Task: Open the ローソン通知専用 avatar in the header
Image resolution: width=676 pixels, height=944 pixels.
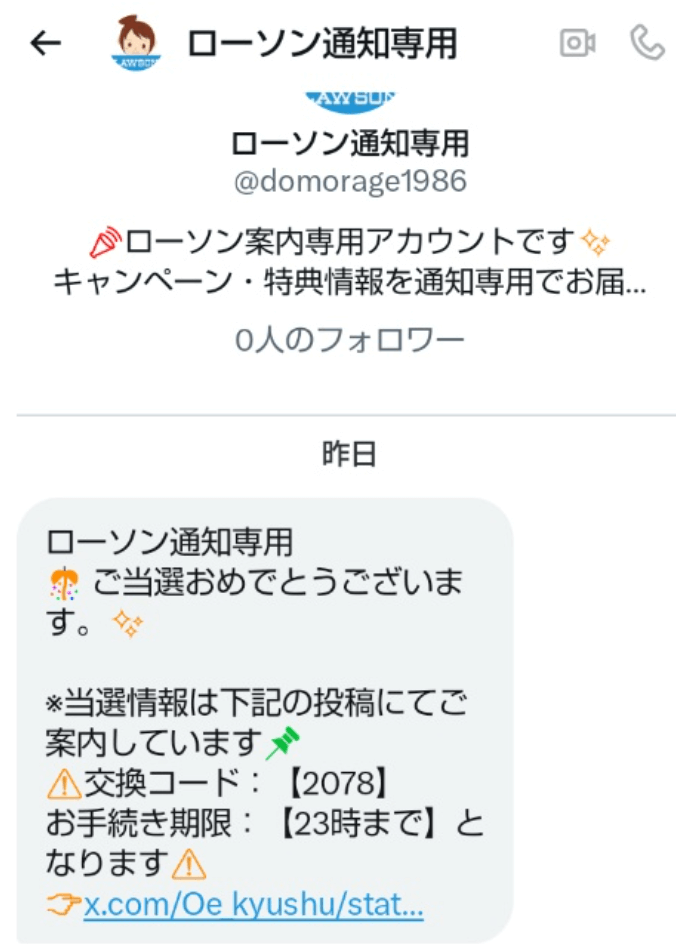Action: (135, 44)
